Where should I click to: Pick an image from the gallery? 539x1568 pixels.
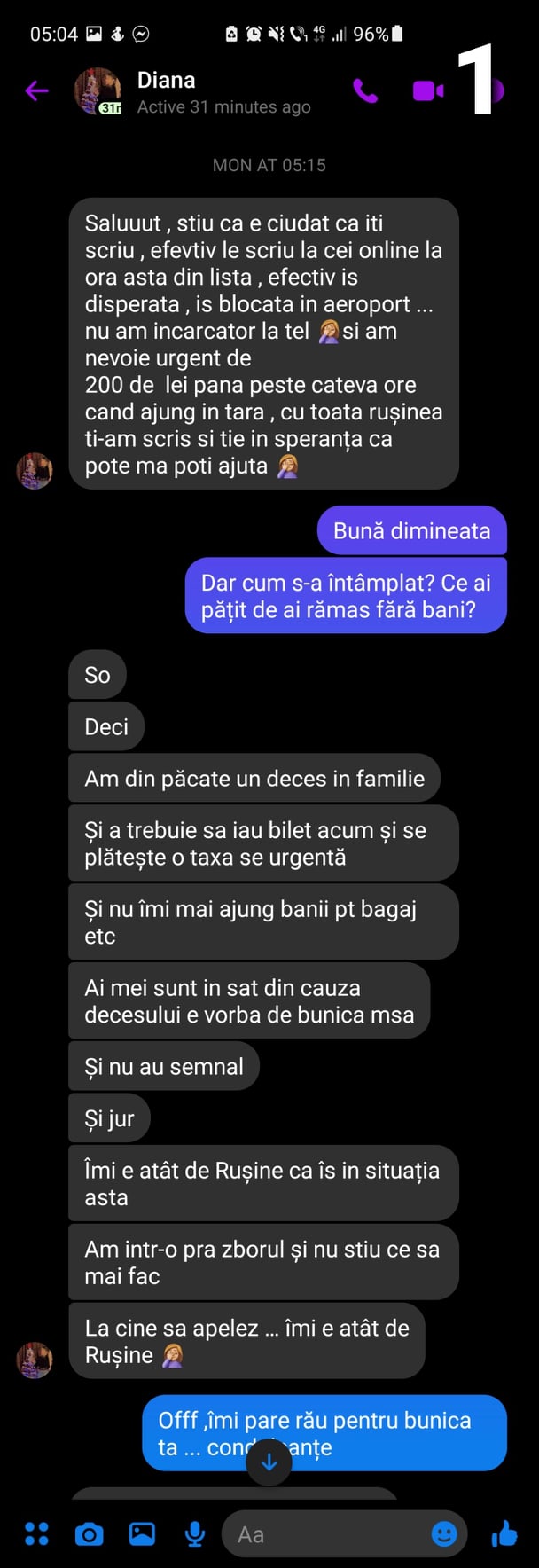[x=142, y=1533]
